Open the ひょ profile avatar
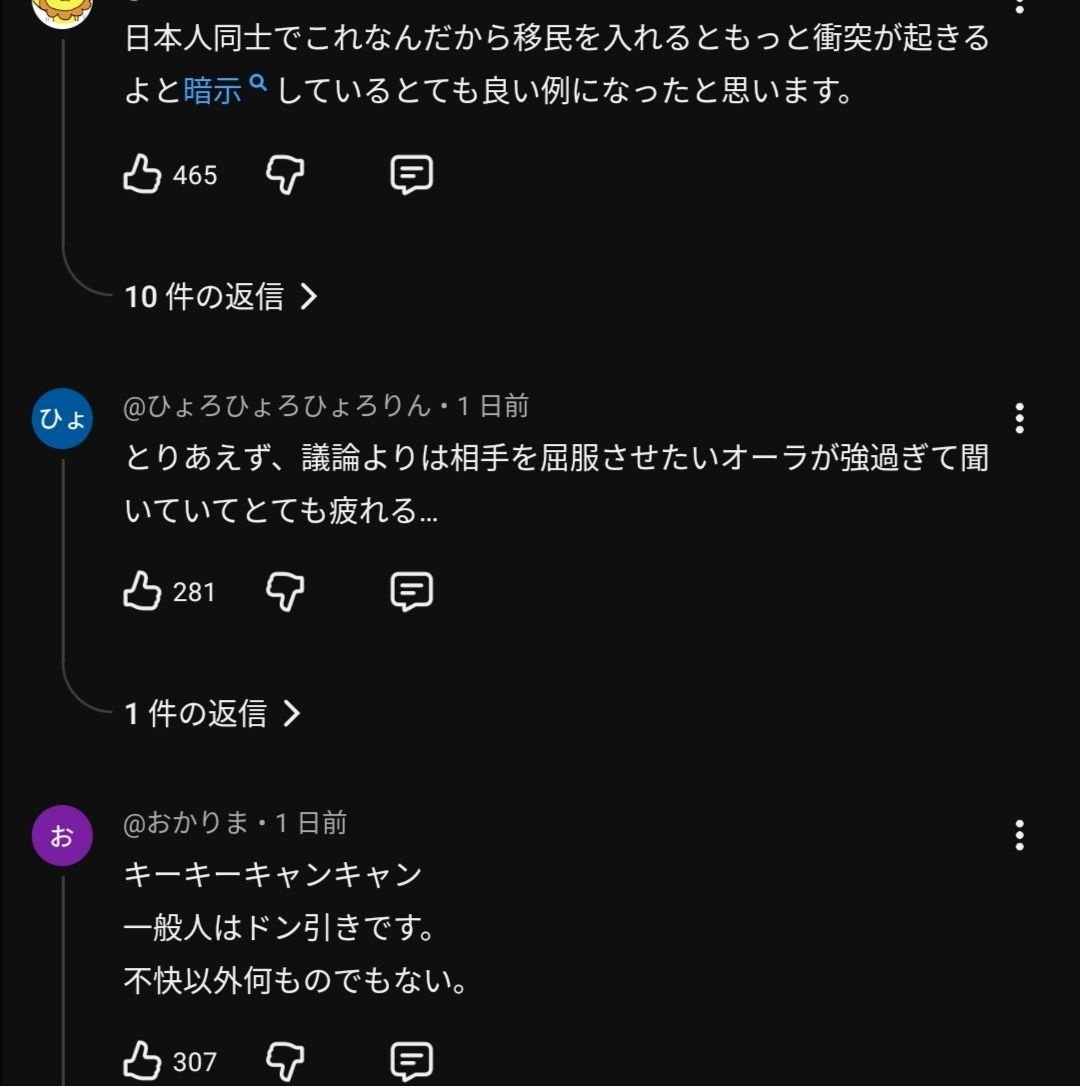 click(x=62, y=419)
